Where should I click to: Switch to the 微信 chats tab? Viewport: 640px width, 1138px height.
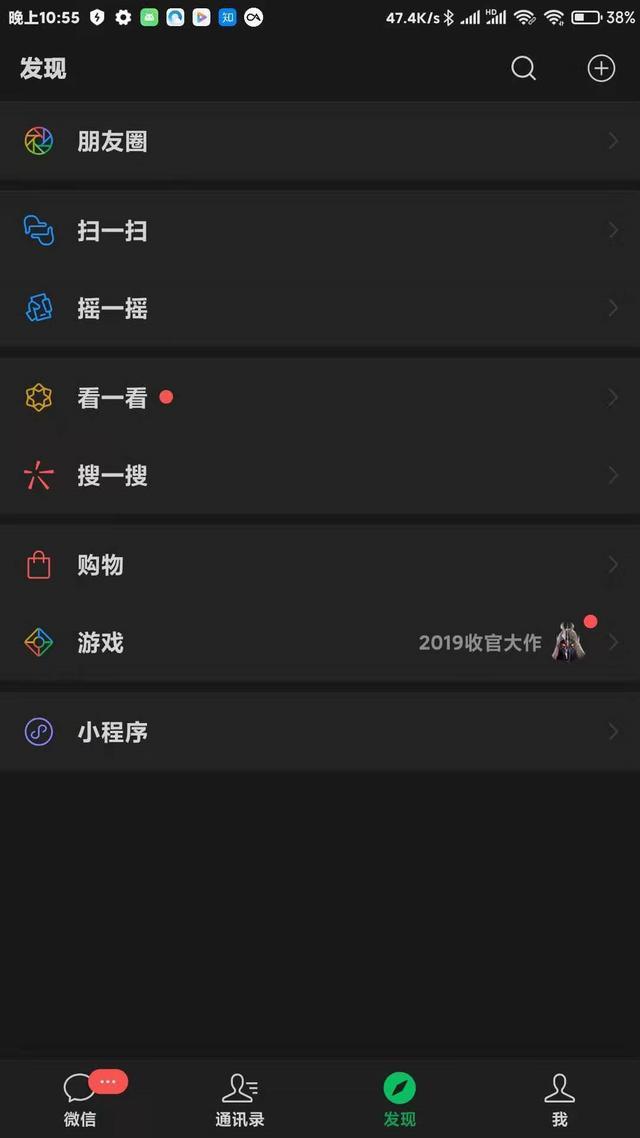coord(80,1099)
